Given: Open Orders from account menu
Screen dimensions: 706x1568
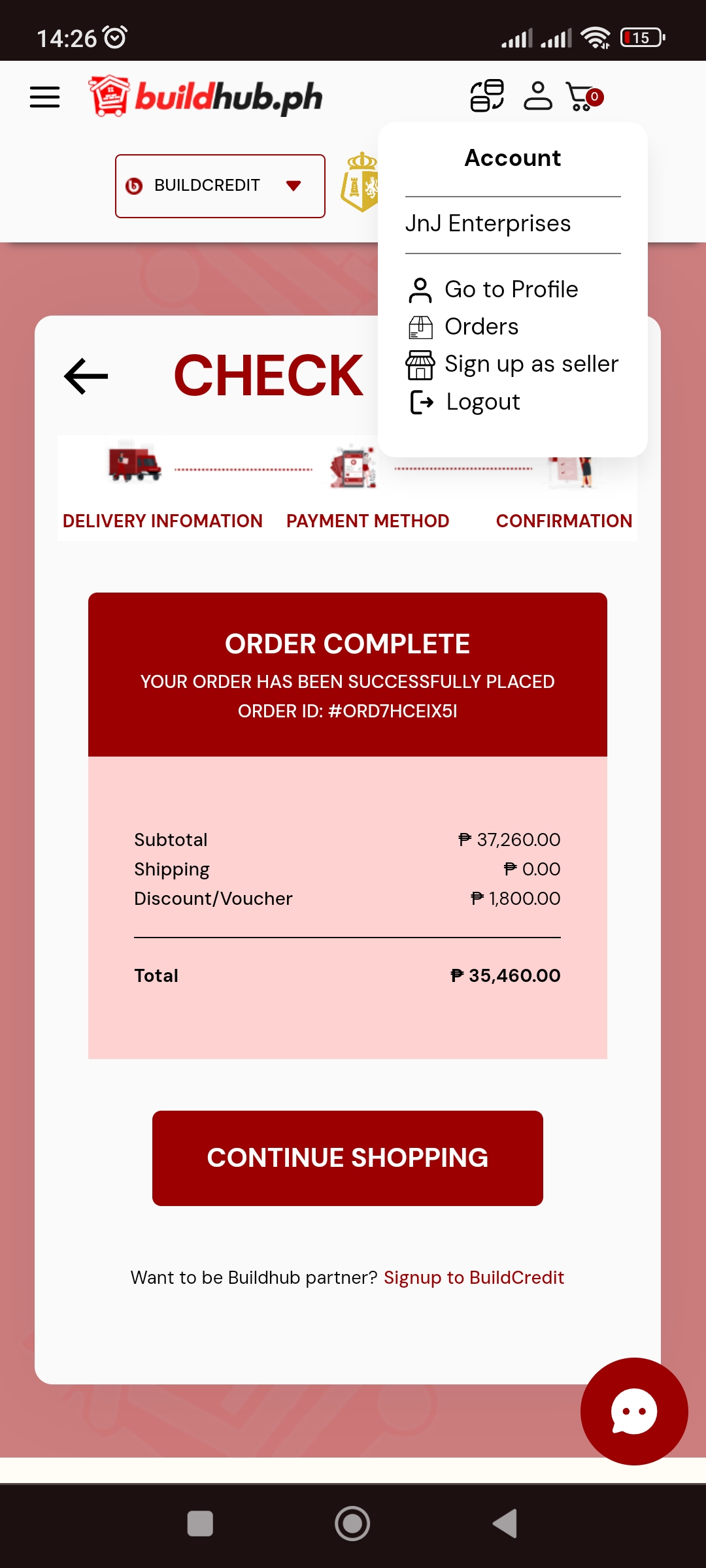Looking at the screenshot, I should (x=481, y=327).
